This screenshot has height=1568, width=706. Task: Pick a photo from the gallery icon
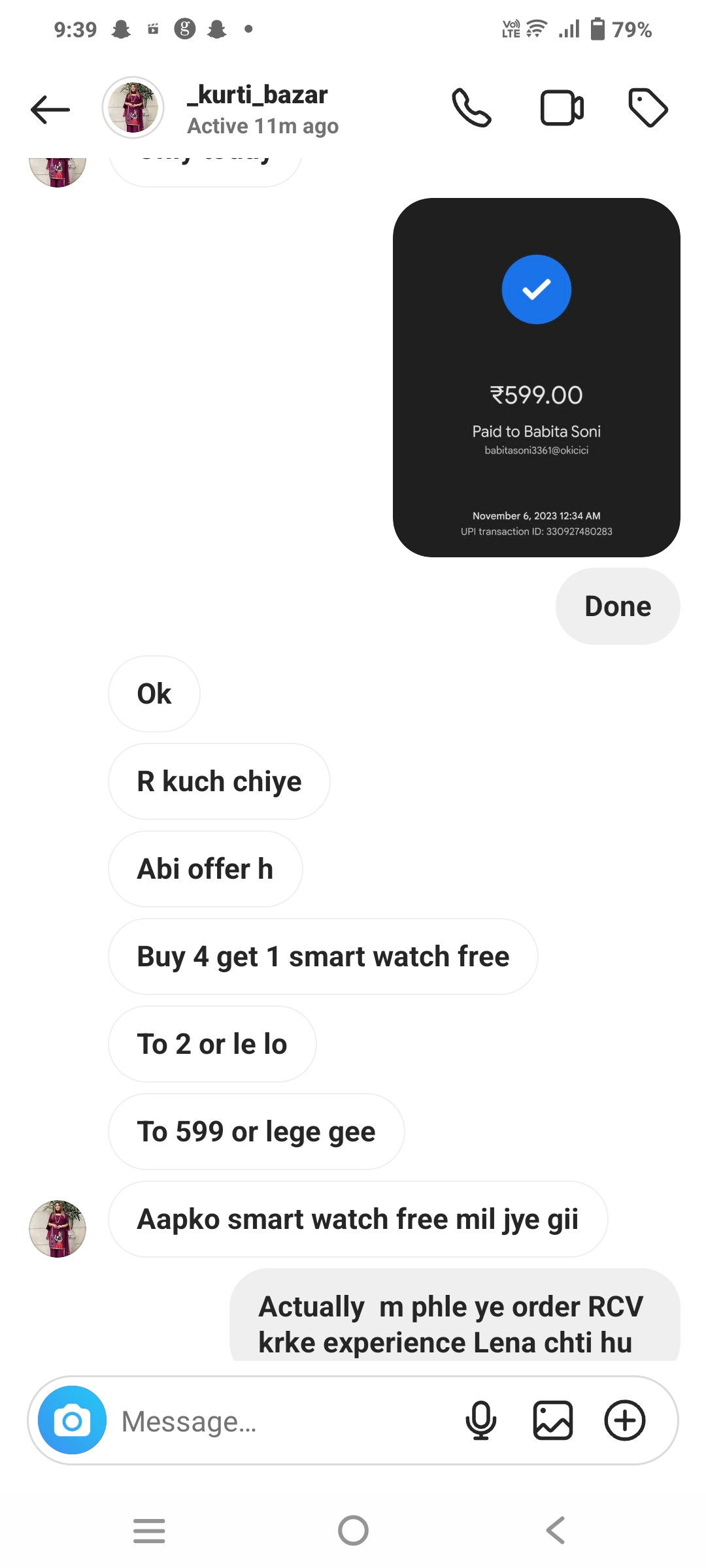[553, 1420]
